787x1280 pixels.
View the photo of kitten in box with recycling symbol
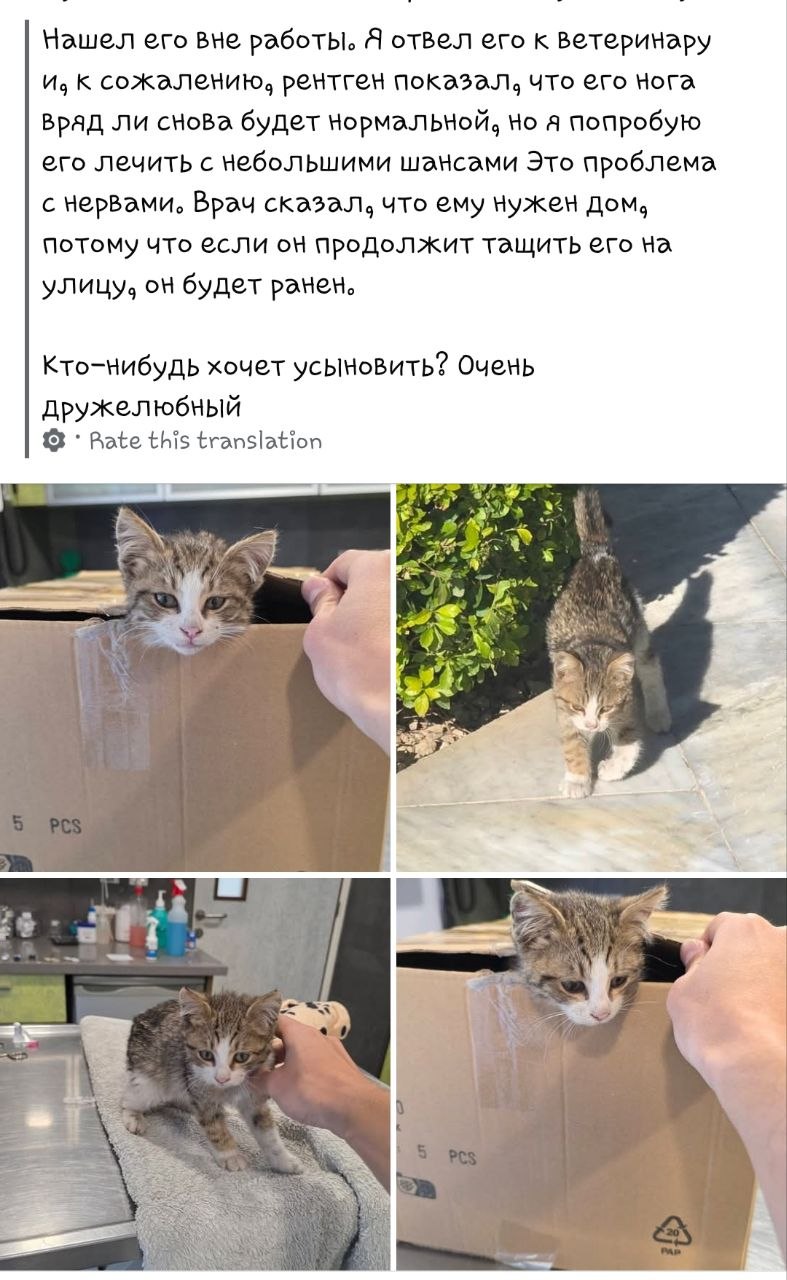click(x=591, y=1073)
